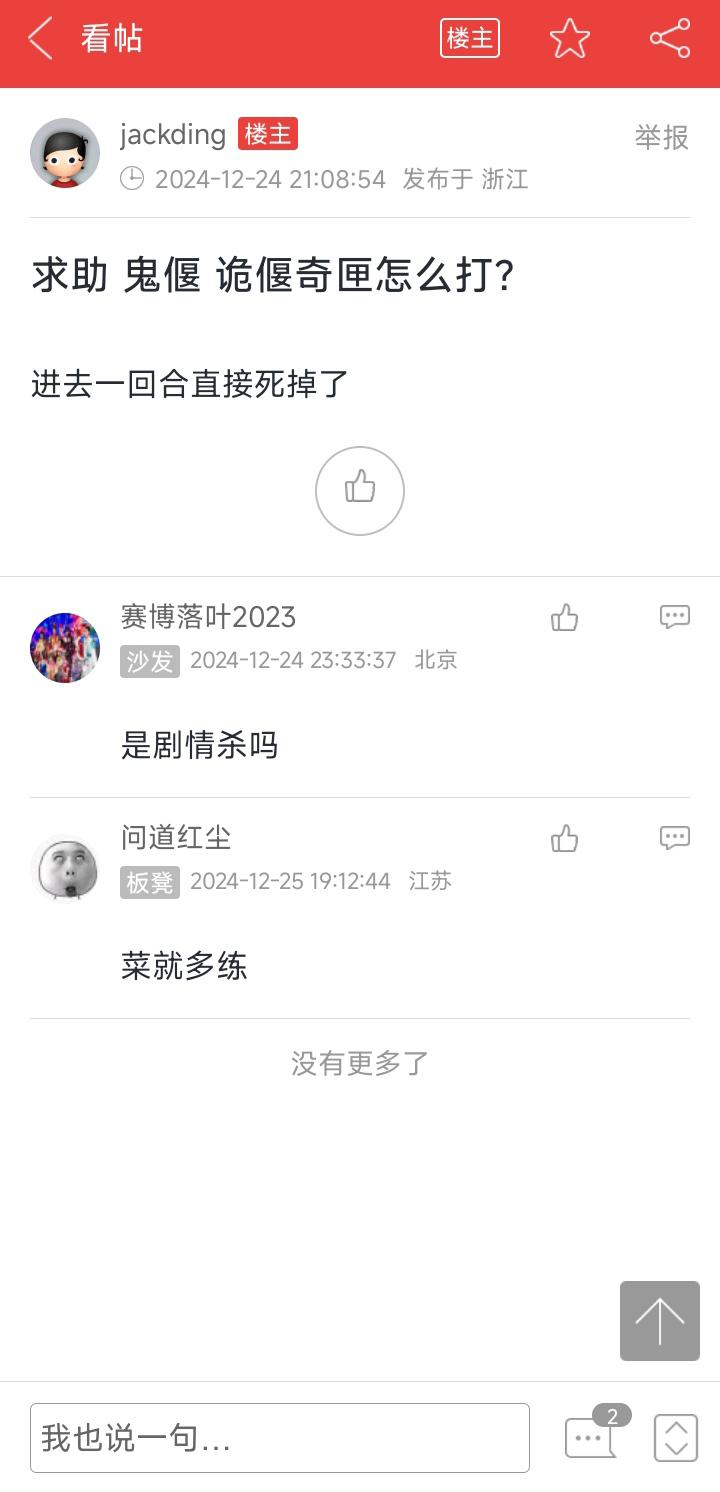The height and width of the screenshot is (1492, 720).
Task: Focus the 我也说一句 comment box
Action: point(280,1438)
